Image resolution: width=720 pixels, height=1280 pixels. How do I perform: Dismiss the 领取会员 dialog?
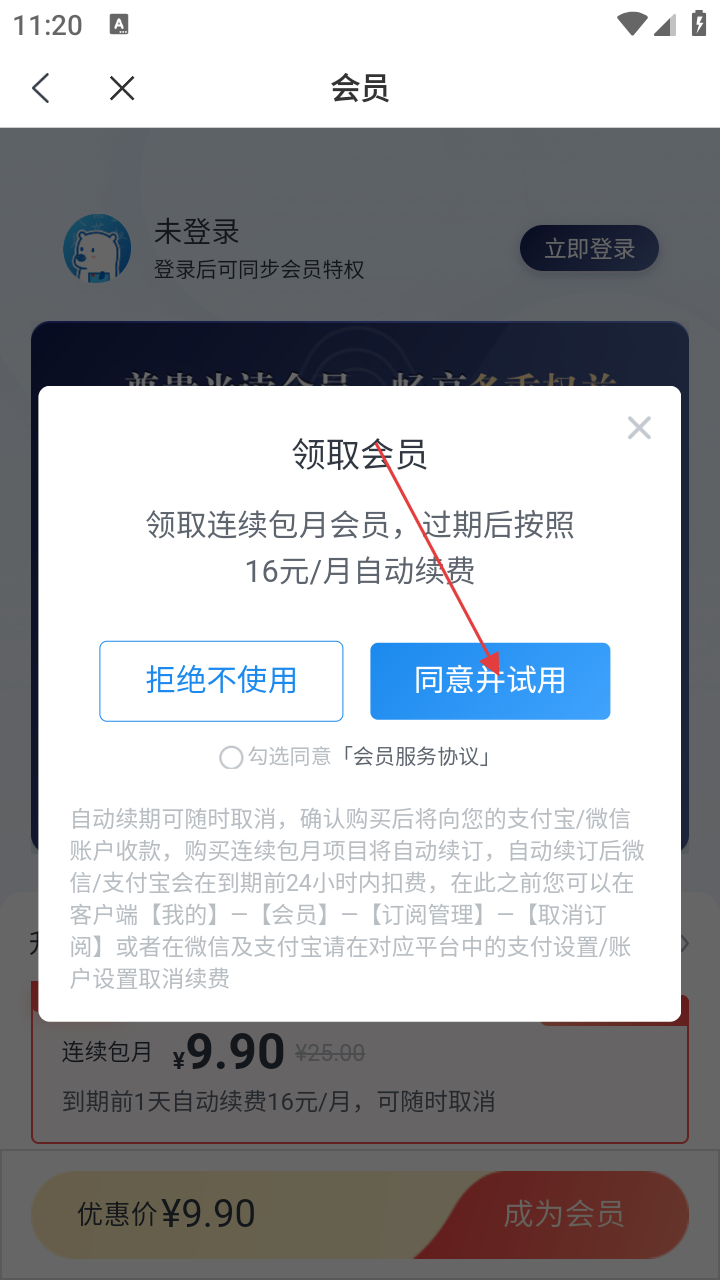pyautogui.click(x=639, y=428)
